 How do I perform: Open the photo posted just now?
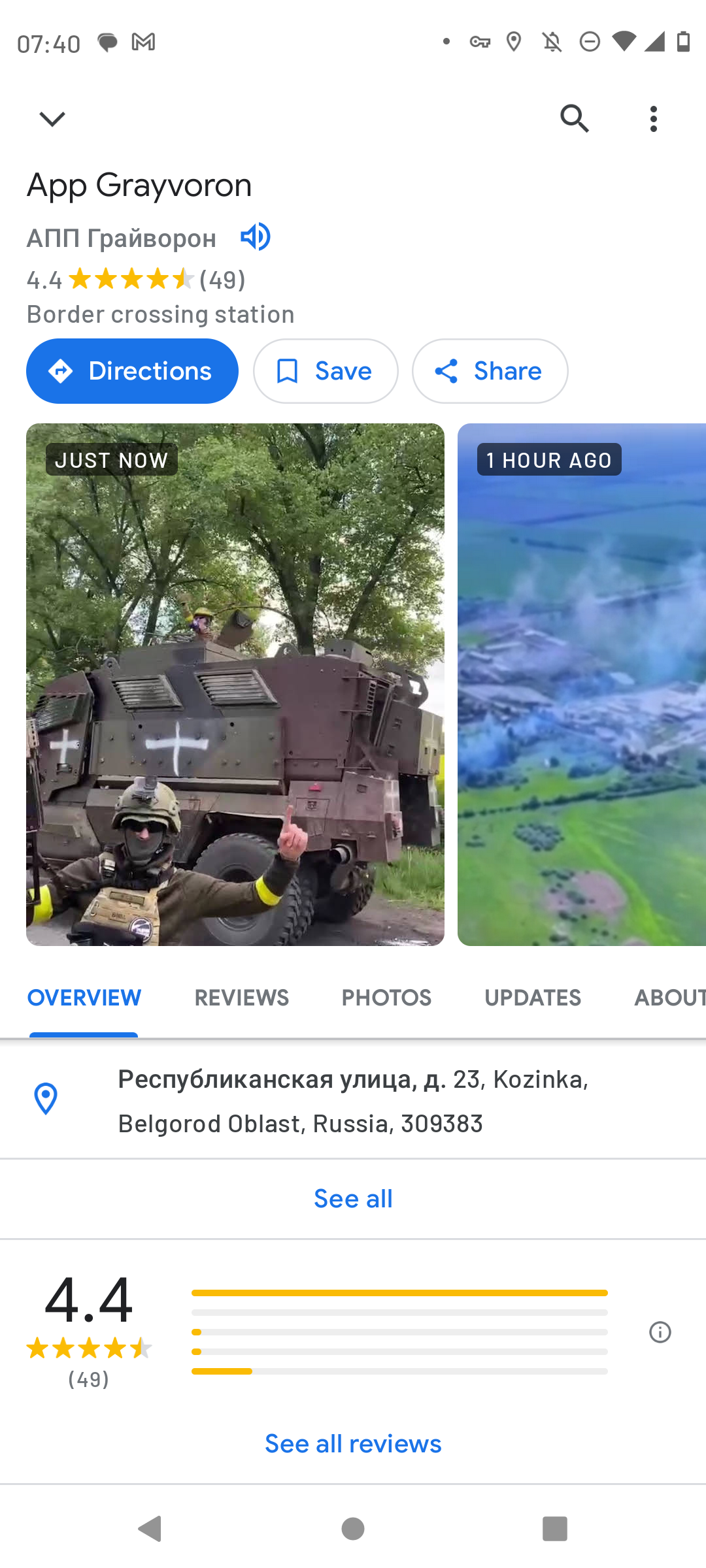pyautogui.click(x=235, y=684)
